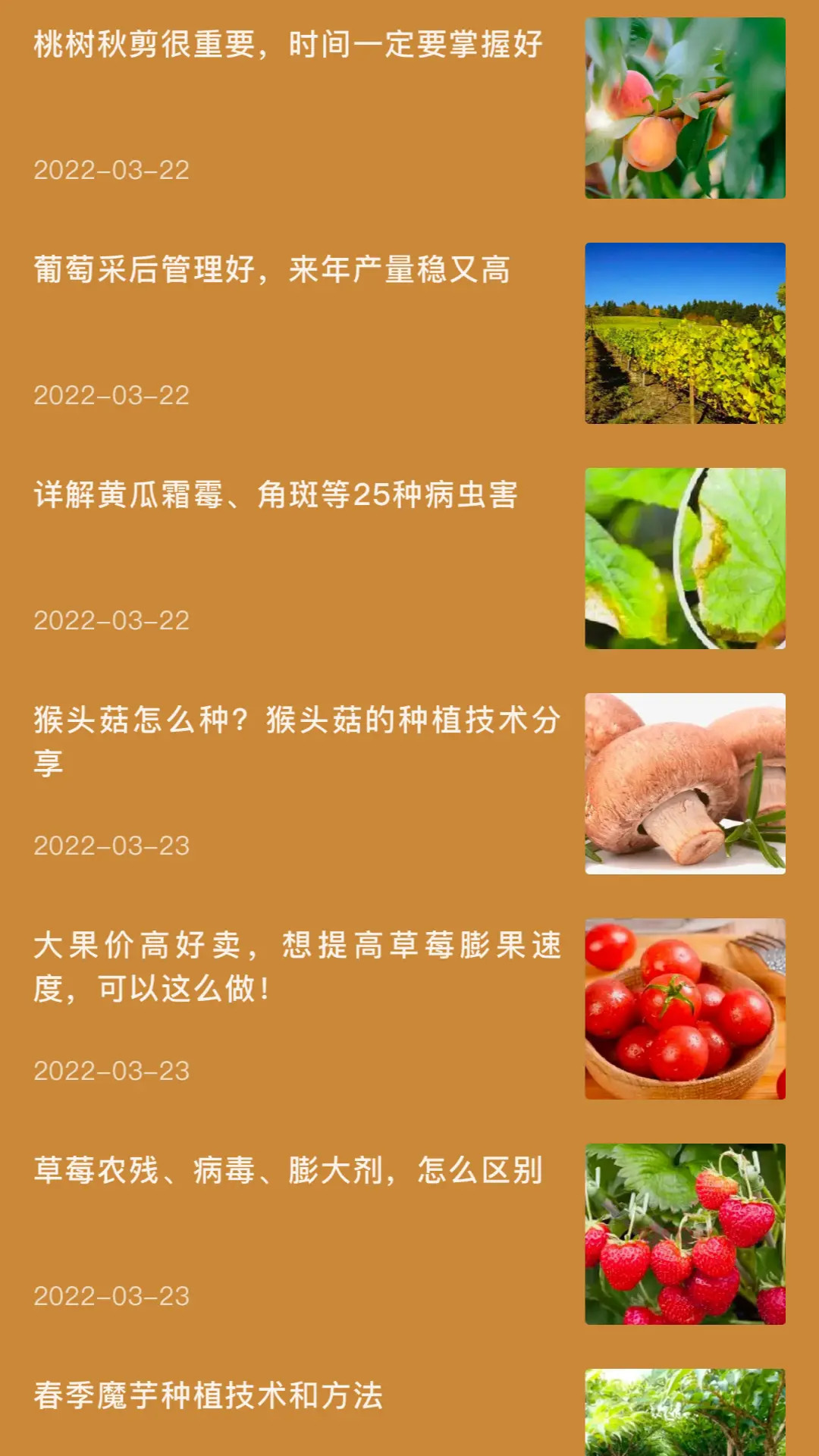Click the 2022-03-23 date of the mushroom article
The image size is (819, 1456).
111,847
